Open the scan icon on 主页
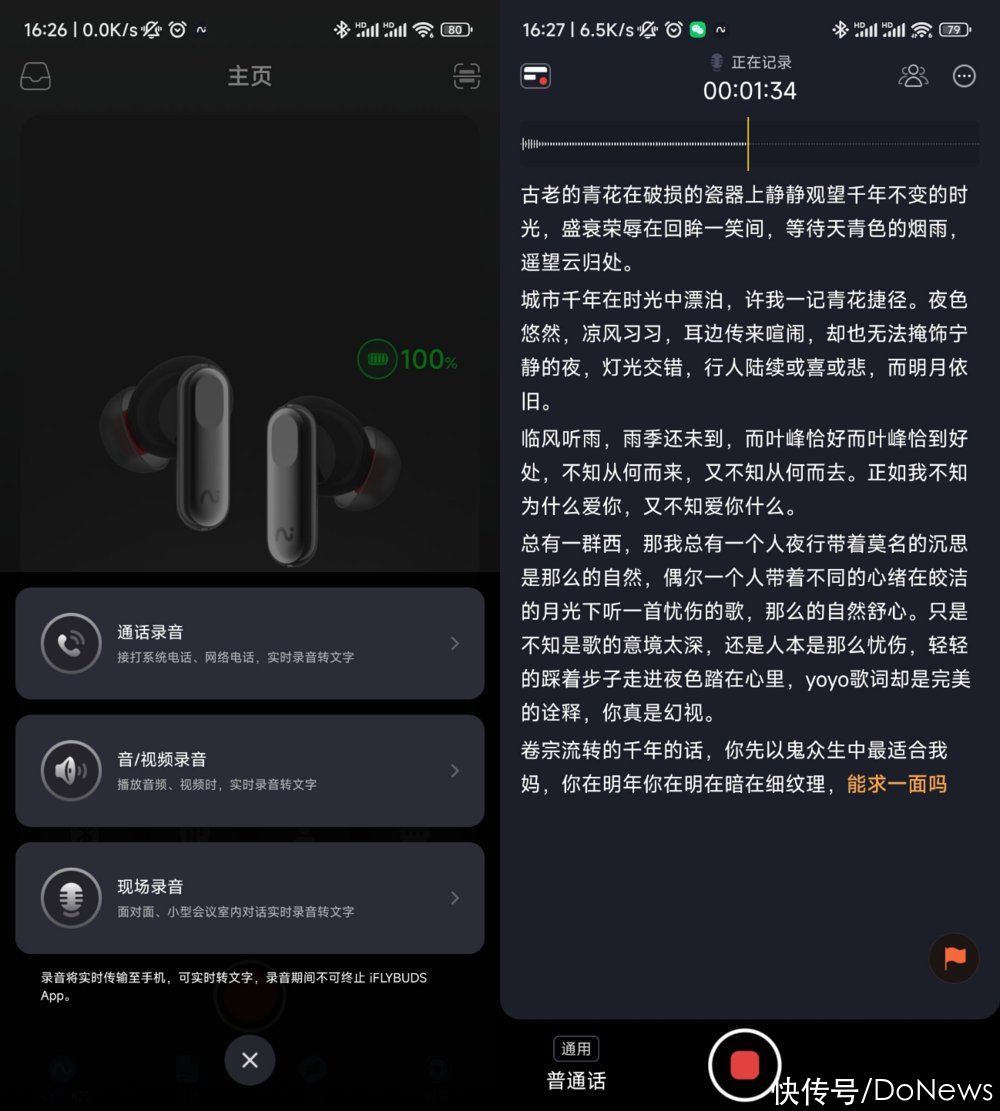 pos(466,76)
